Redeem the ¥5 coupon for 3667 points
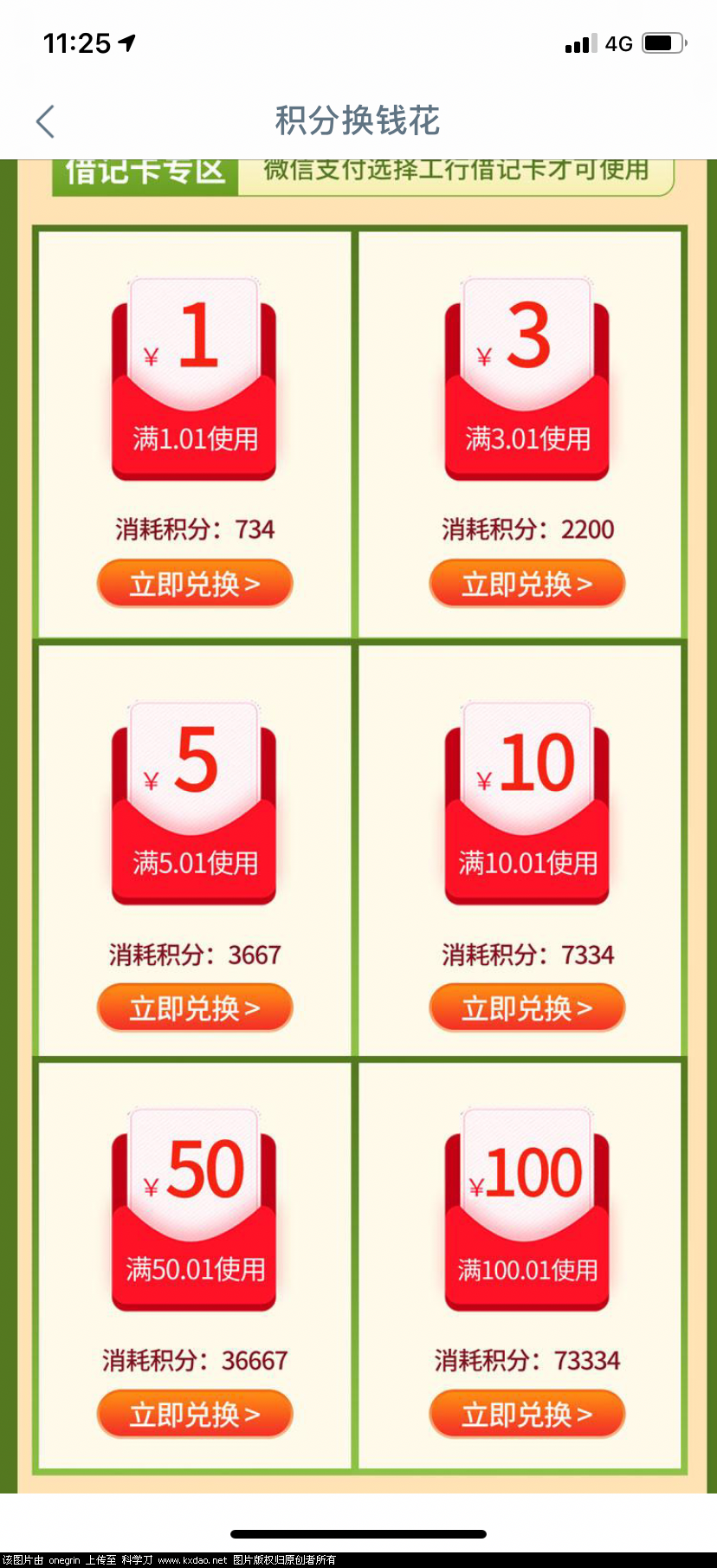Image resolution: width=717 pixels, height=1568 pixels. pos(195,1008)
